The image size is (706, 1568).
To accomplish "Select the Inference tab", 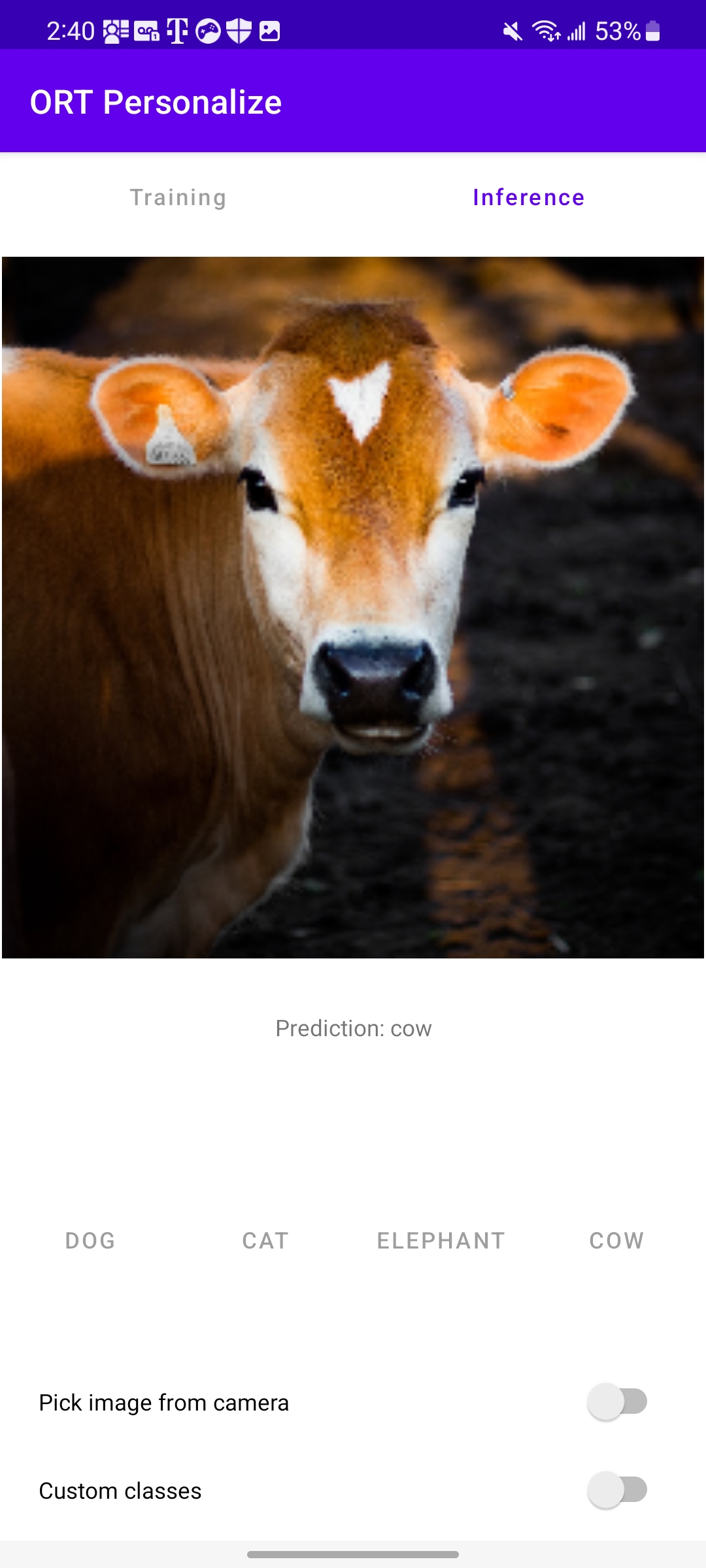I will [x=528, y=197].
